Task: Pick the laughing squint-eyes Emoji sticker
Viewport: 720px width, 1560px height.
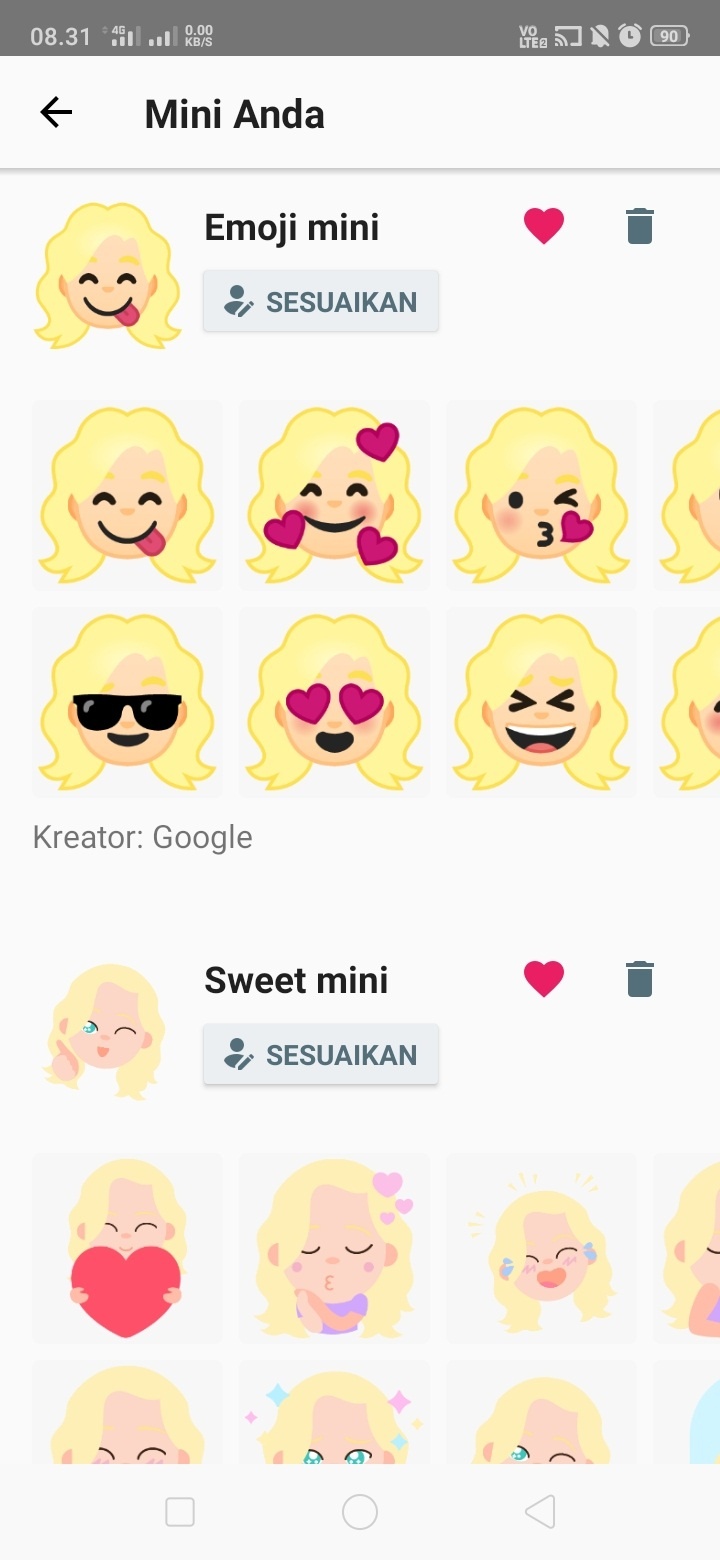Action: point(541,702)
